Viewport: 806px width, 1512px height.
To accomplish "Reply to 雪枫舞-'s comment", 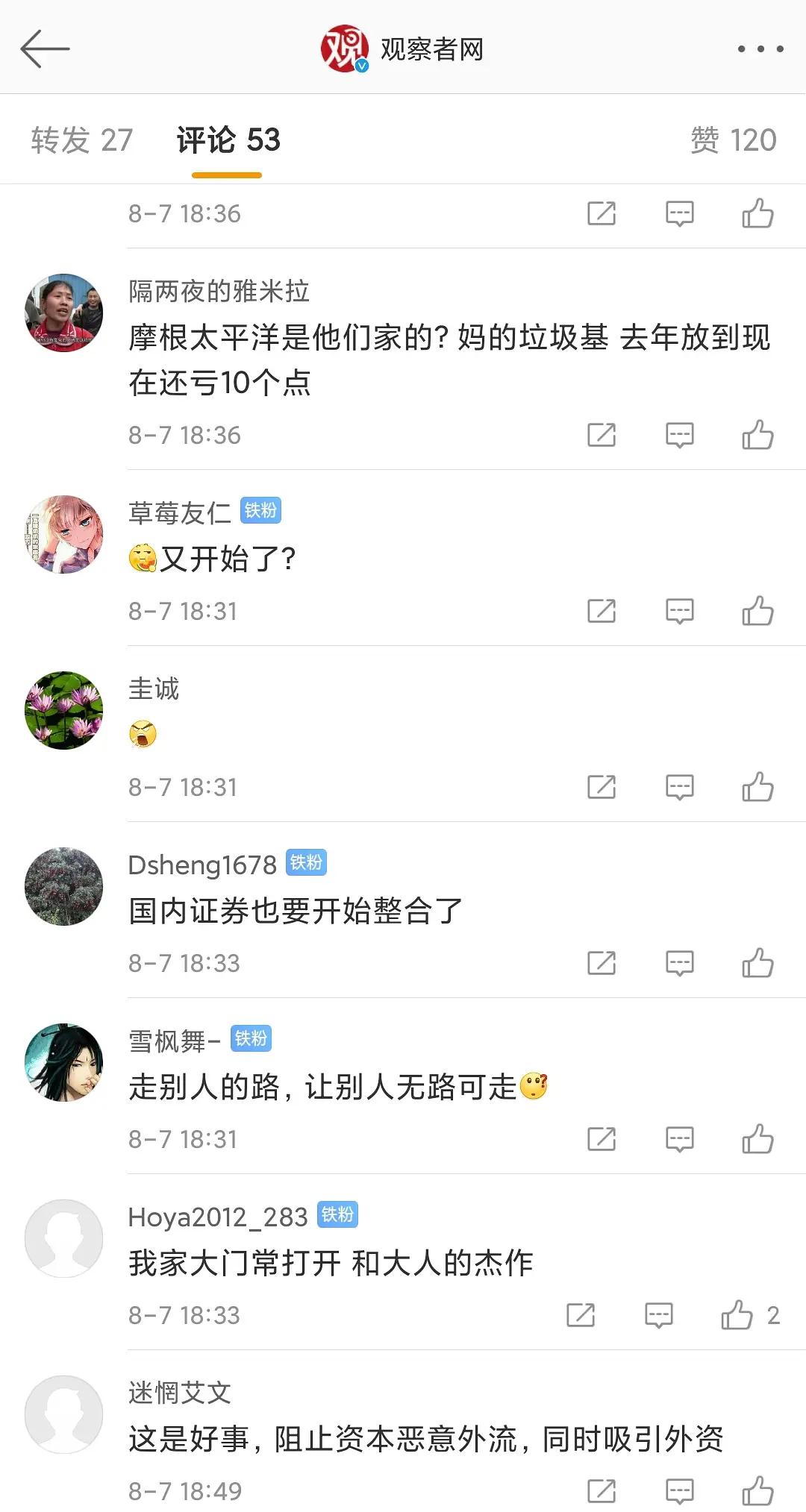I will pyautogui.click(x=679, y=1139).
